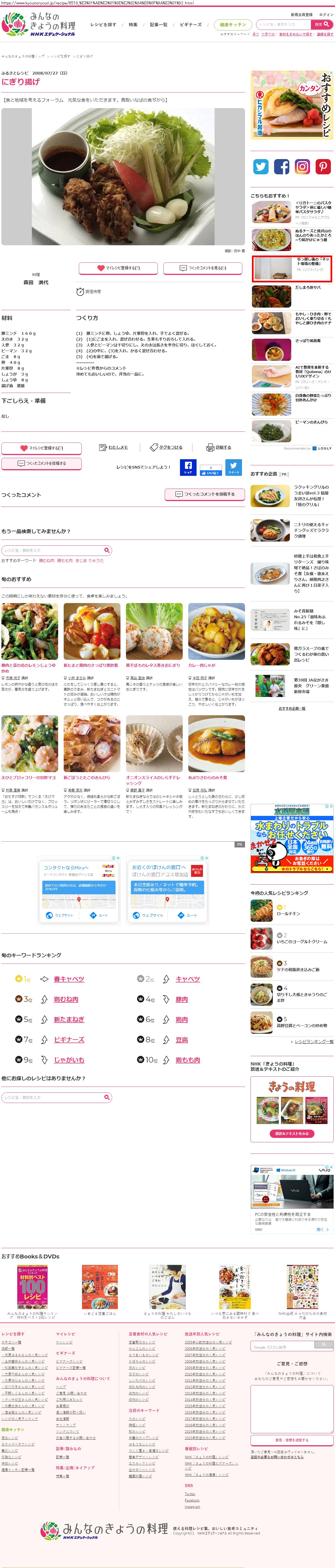335x1568 pixels.
Task: Tap the header 検索 search button
Action: [x=322, y=24]
